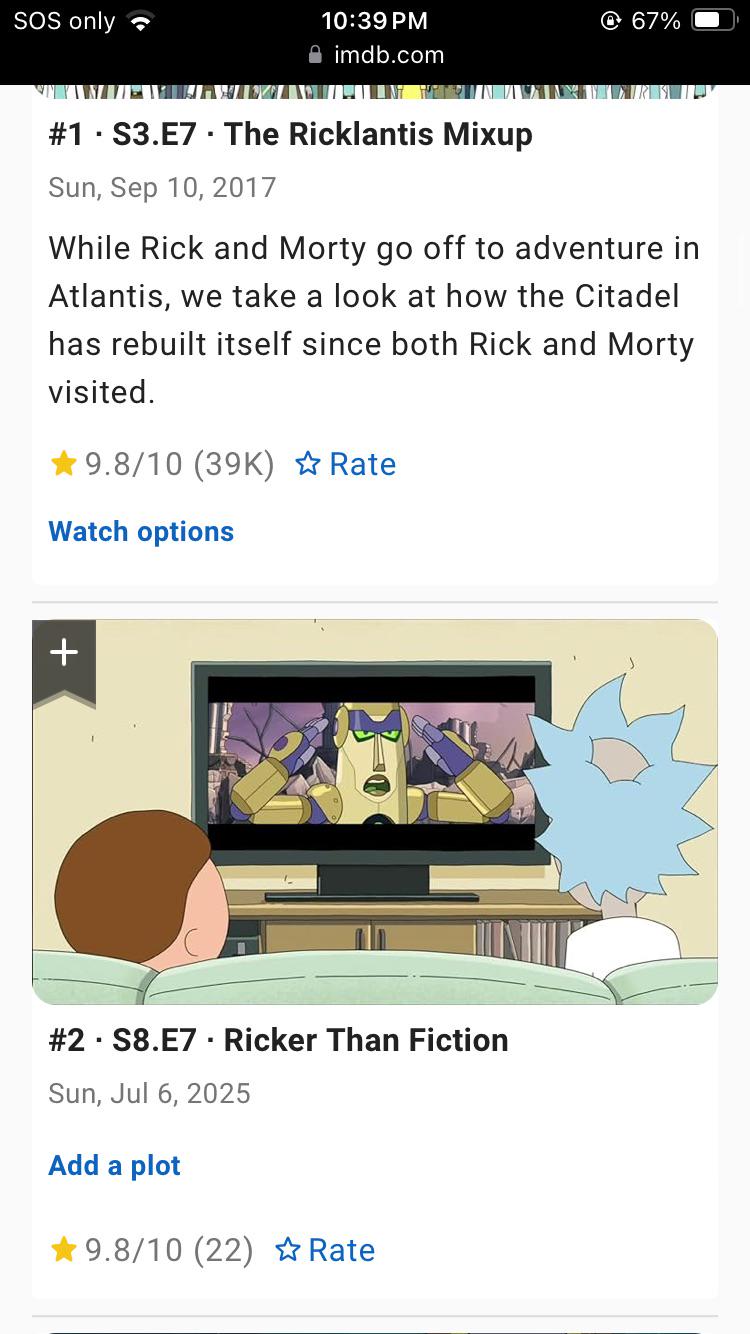This screenshot has width=750, height=1334.
Task: Open The Ricklantis Mixup episode title
Action: (x=290, y=134)
